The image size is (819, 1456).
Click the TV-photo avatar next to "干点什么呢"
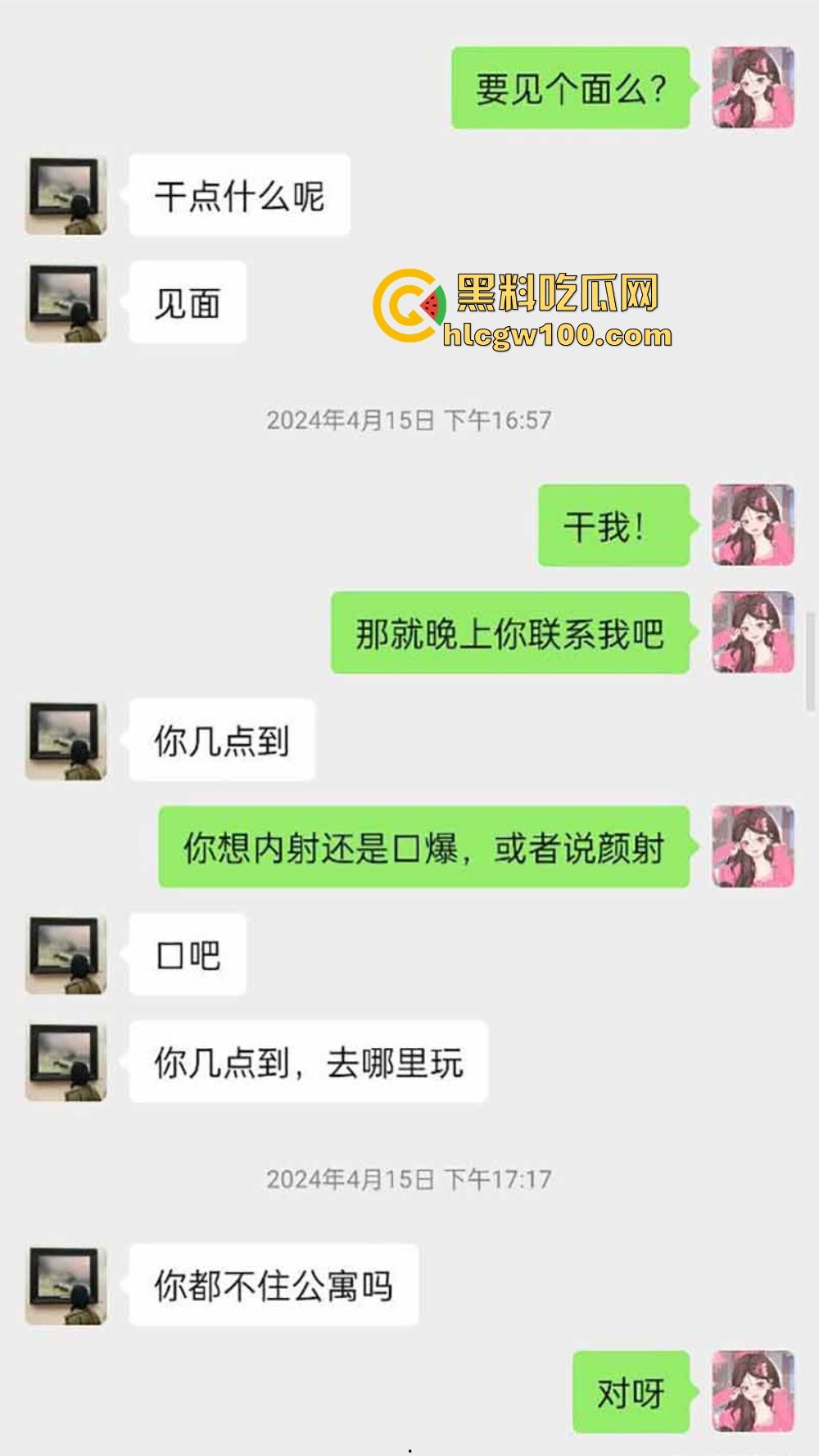click(x=66, y=194)
